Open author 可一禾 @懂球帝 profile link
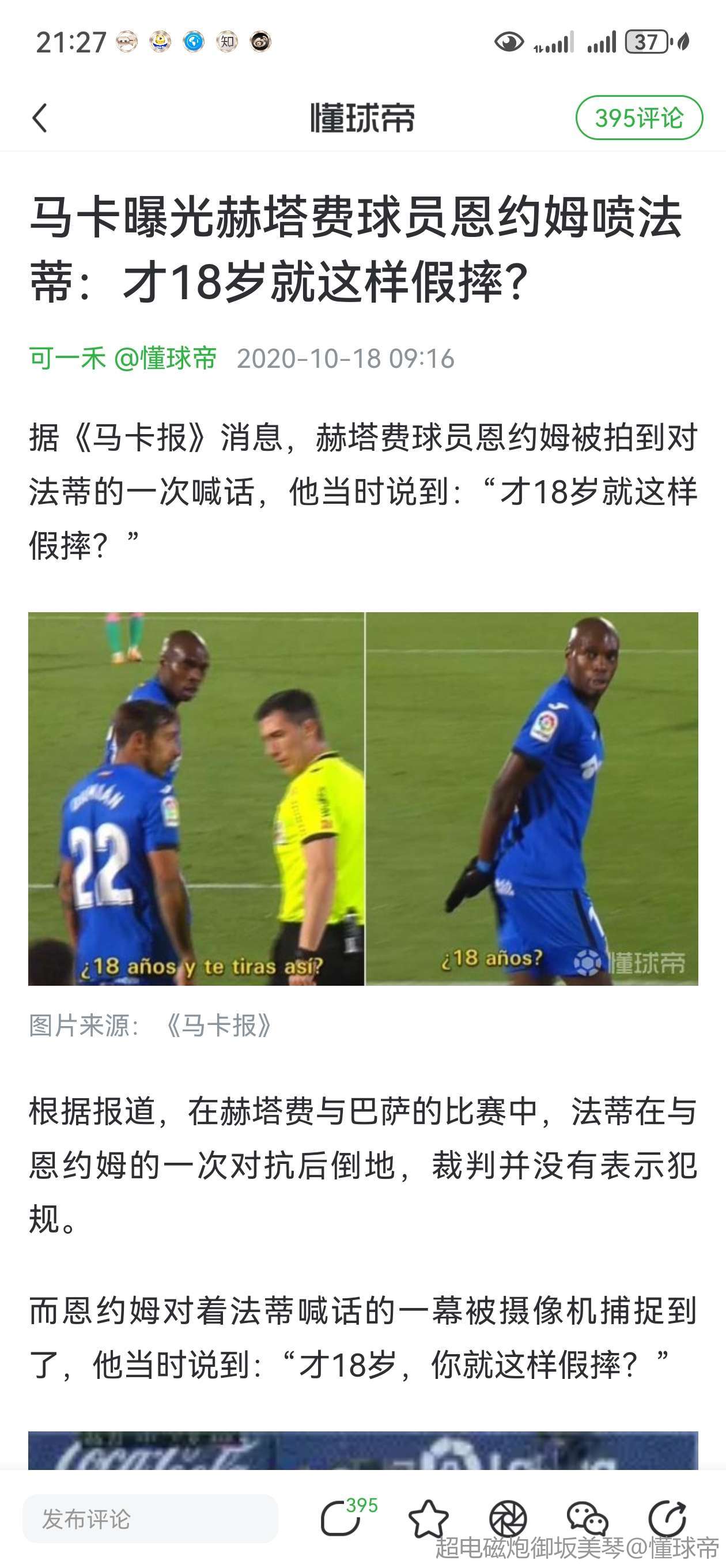 coord(123,358)
